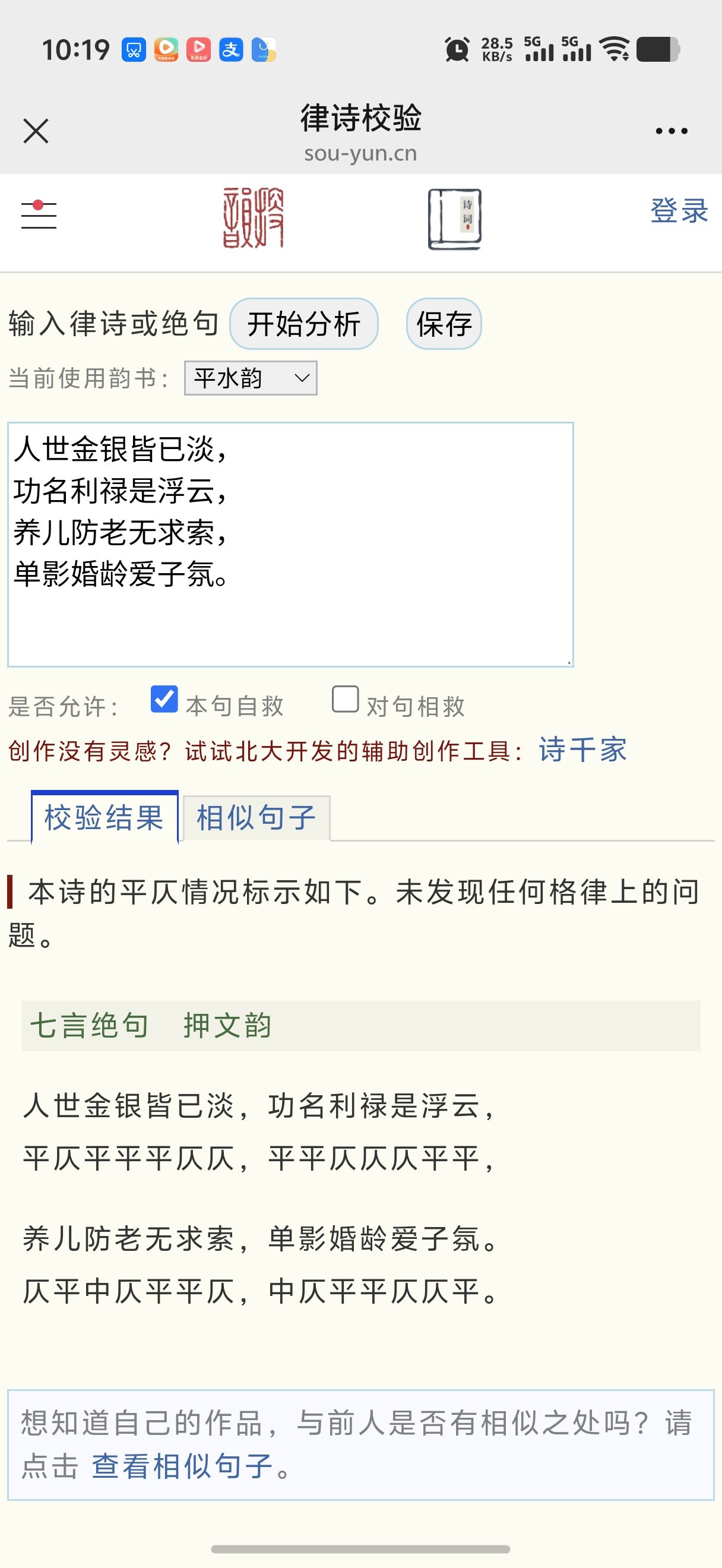
Task: Tap the red 搜韵 seal logo
Action: (x=254, y=218)
